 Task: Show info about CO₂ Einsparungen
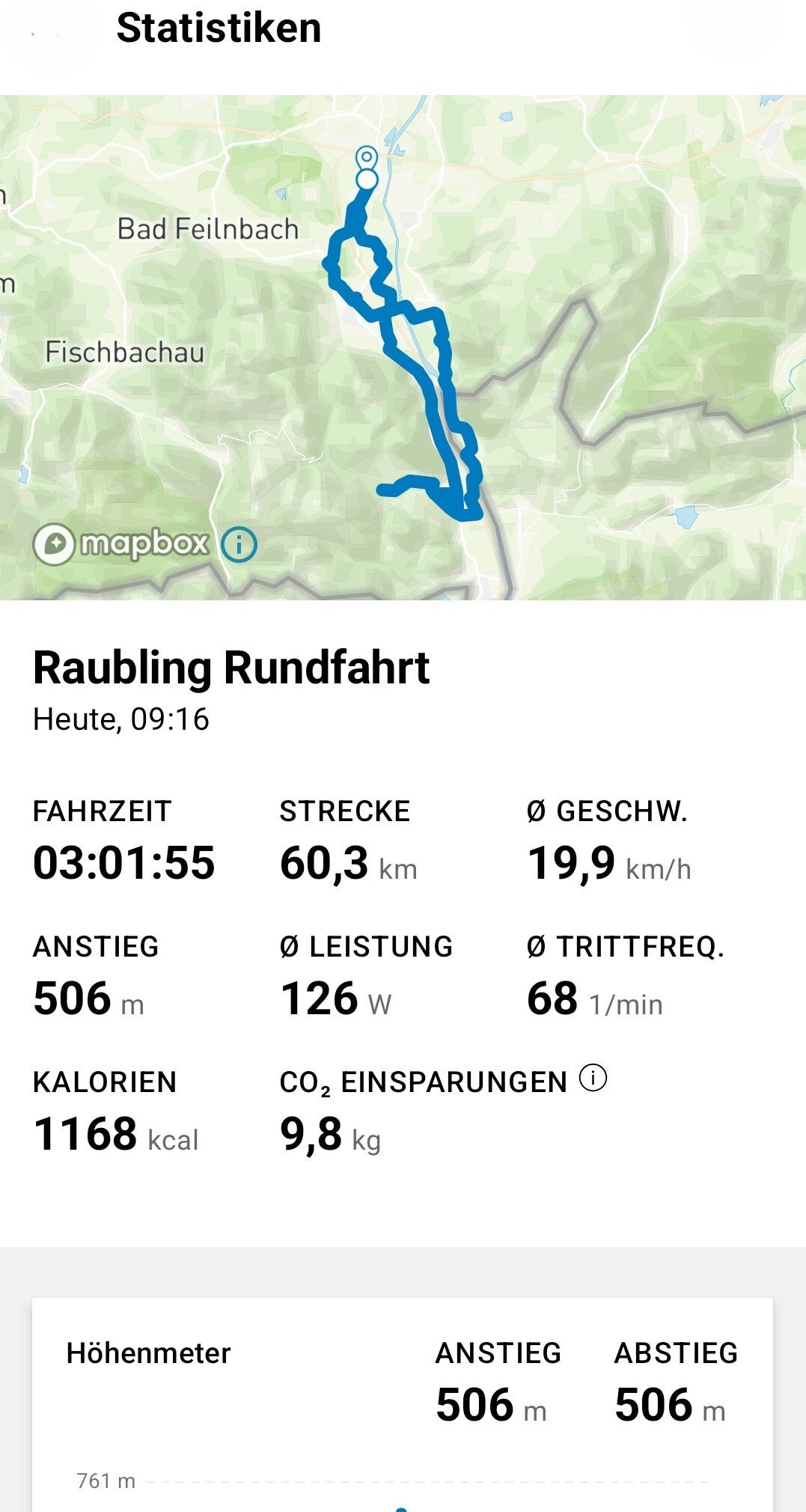pos(593,1079)
